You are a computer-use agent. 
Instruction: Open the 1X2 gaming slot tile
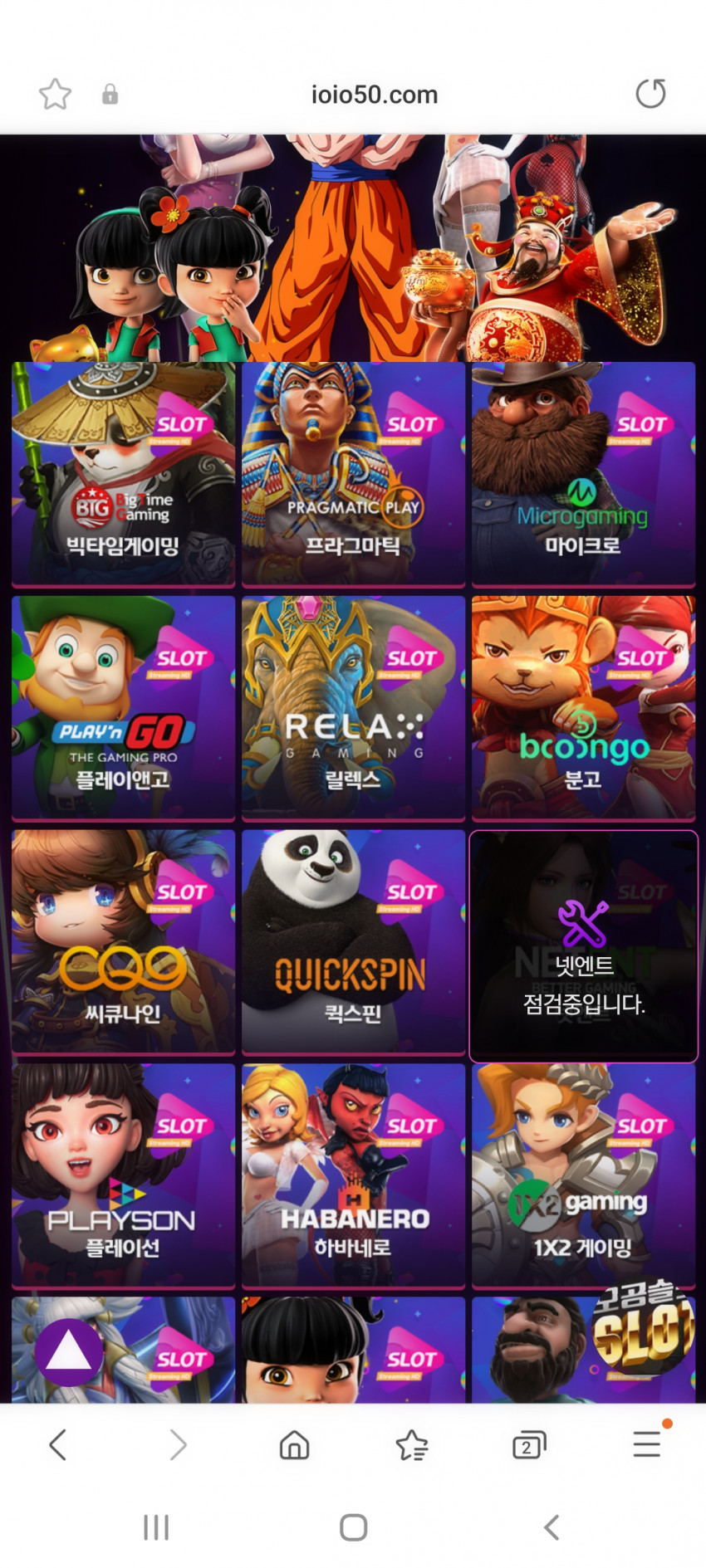pyautogui.click(x=583, y=1176)
